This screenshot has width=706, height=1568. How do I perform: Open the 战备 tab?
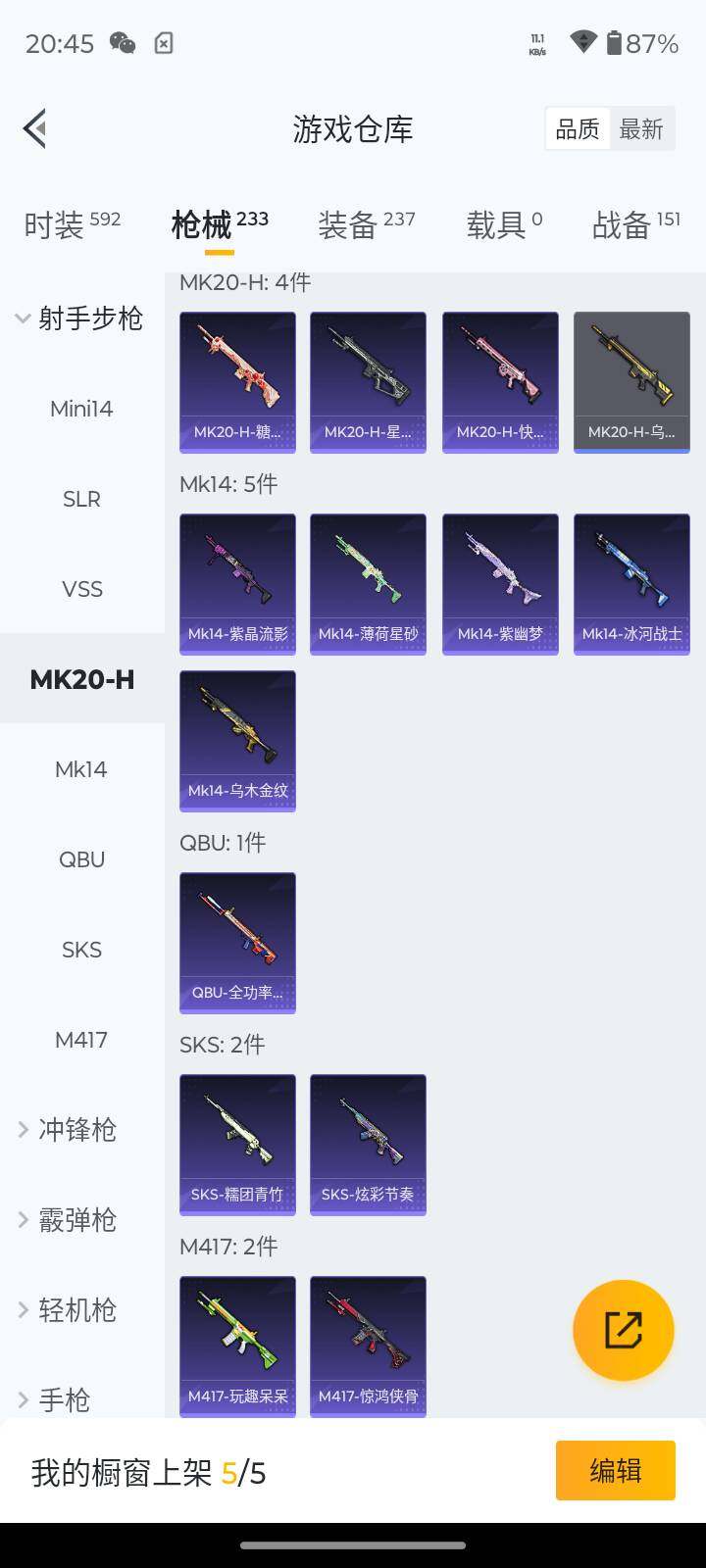(635, 224)
